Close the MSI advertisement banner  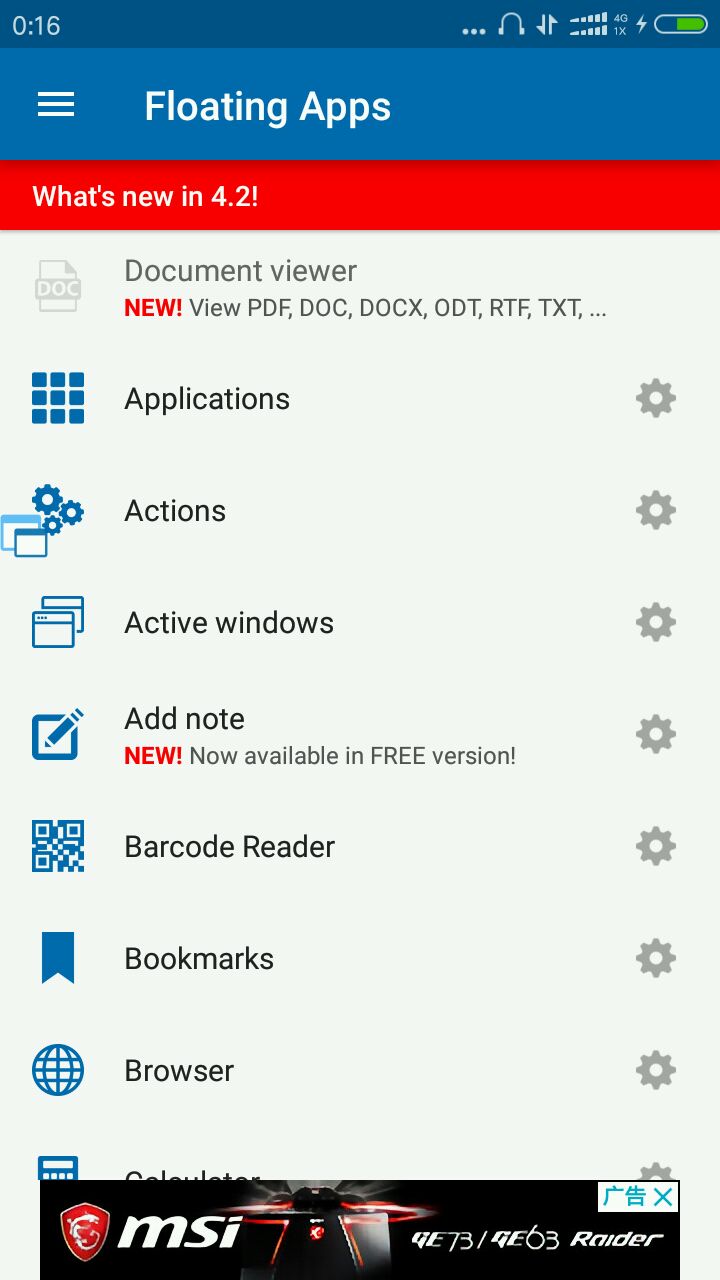point(663,1197)
